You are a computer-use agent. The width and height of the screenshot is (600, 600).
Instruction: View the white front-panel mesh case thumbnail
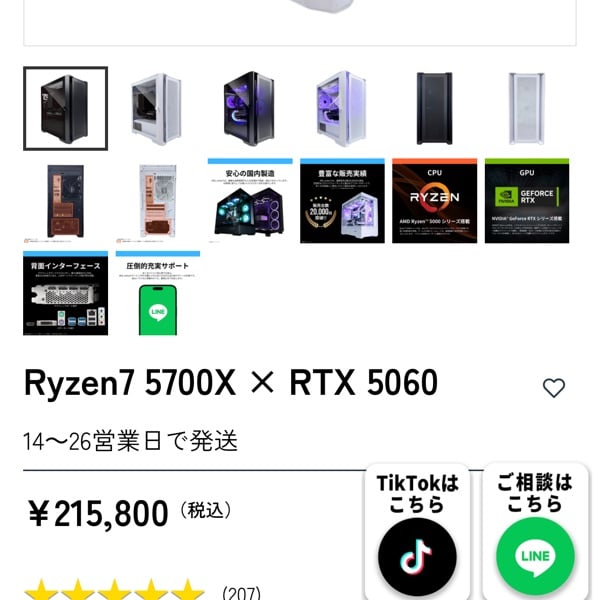pyautogui.click(x=526, y=108)
